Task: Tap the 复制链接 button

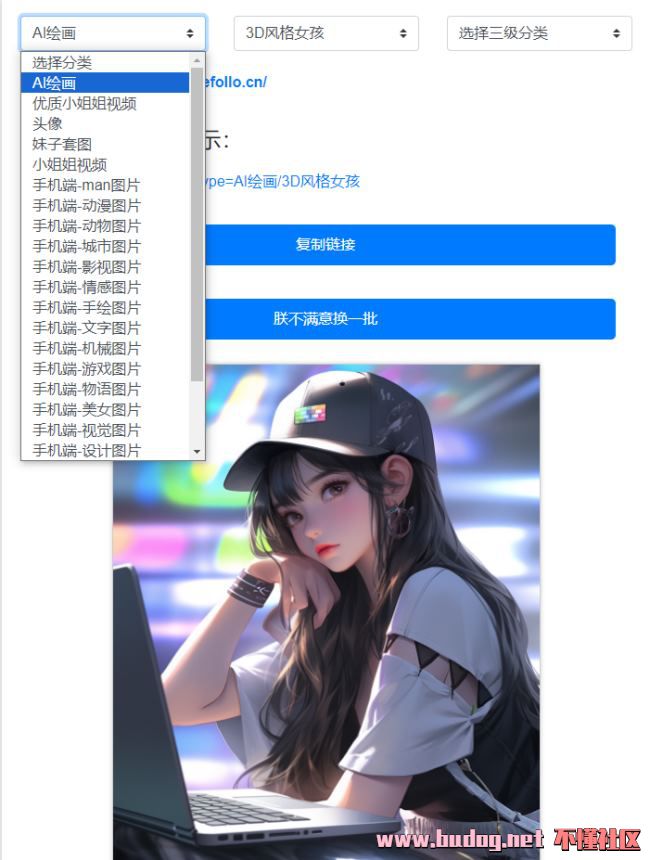Action: (410, 245)
